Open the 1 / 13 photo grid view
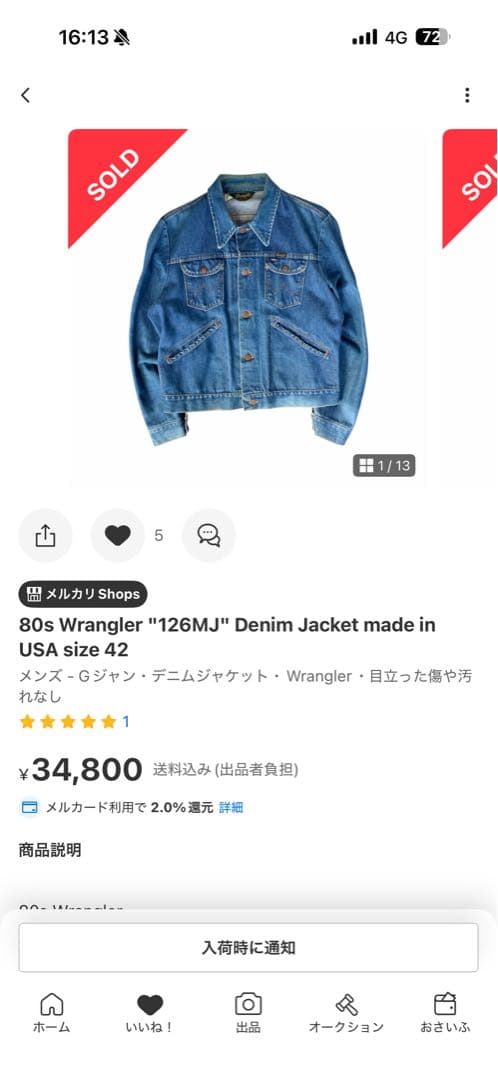Image resolution: width=498 pixels, height=1080 pixels. 384,466
